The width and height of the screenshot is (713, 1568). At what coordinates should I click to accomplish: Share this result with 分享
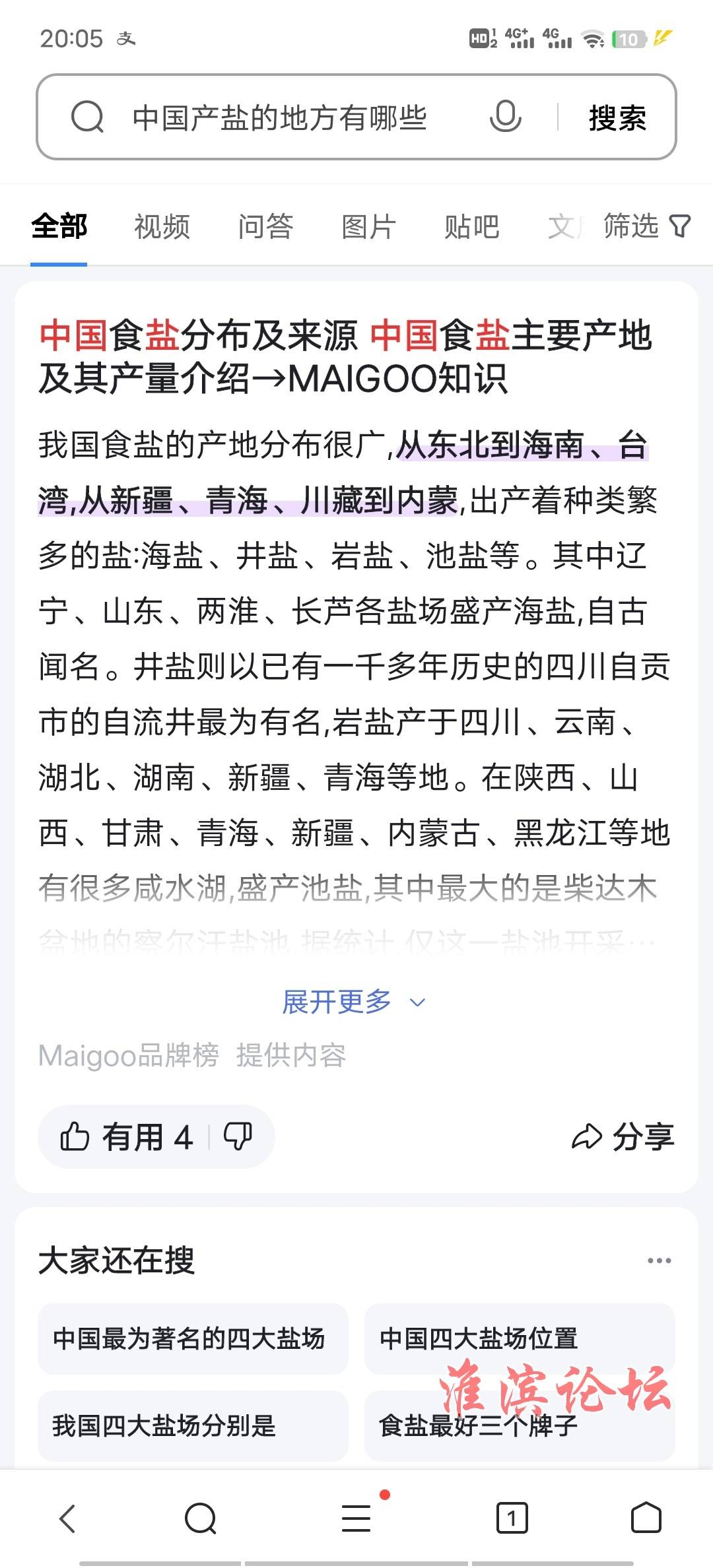point(623,1137)
